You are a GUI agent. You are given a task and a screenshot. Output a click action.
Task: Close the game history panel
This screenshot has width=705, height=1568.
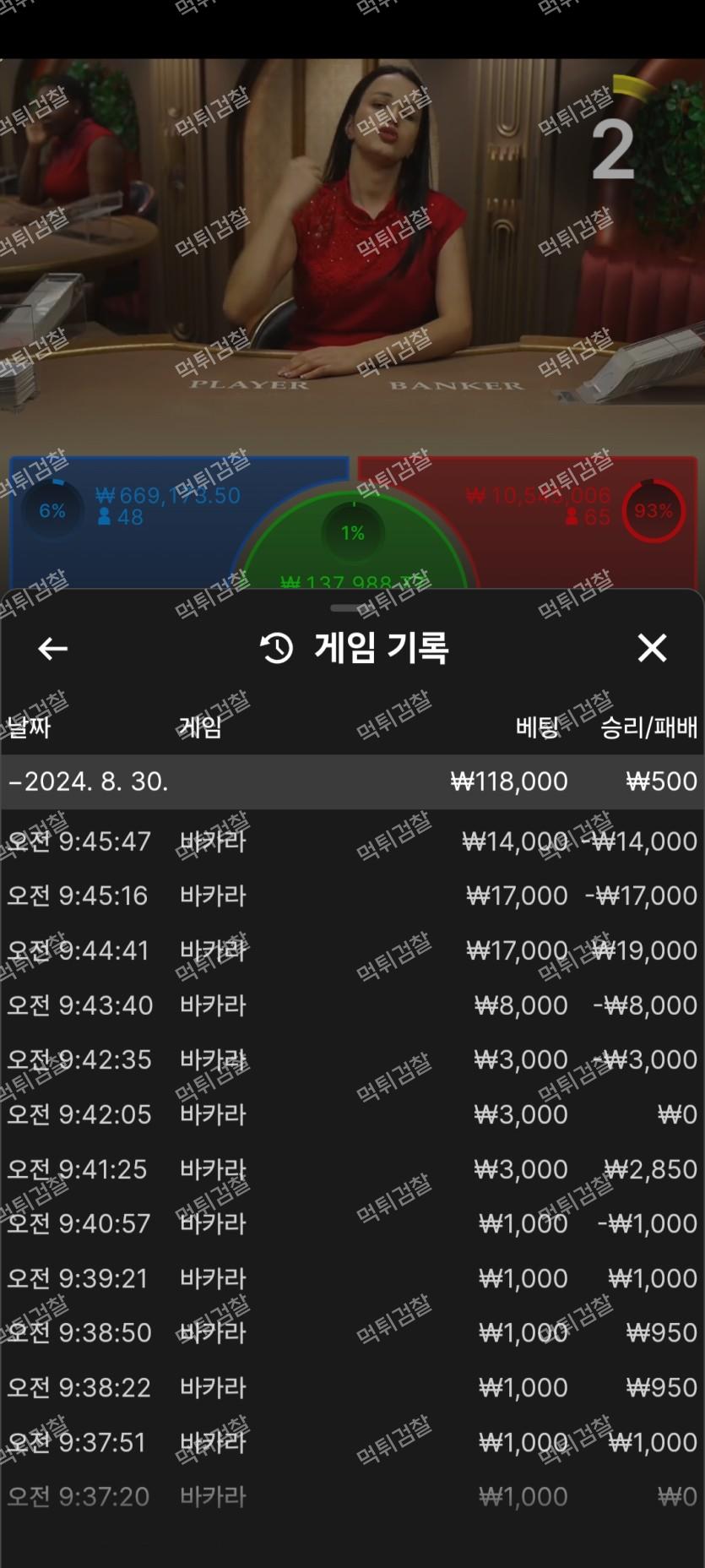[652, 648]
